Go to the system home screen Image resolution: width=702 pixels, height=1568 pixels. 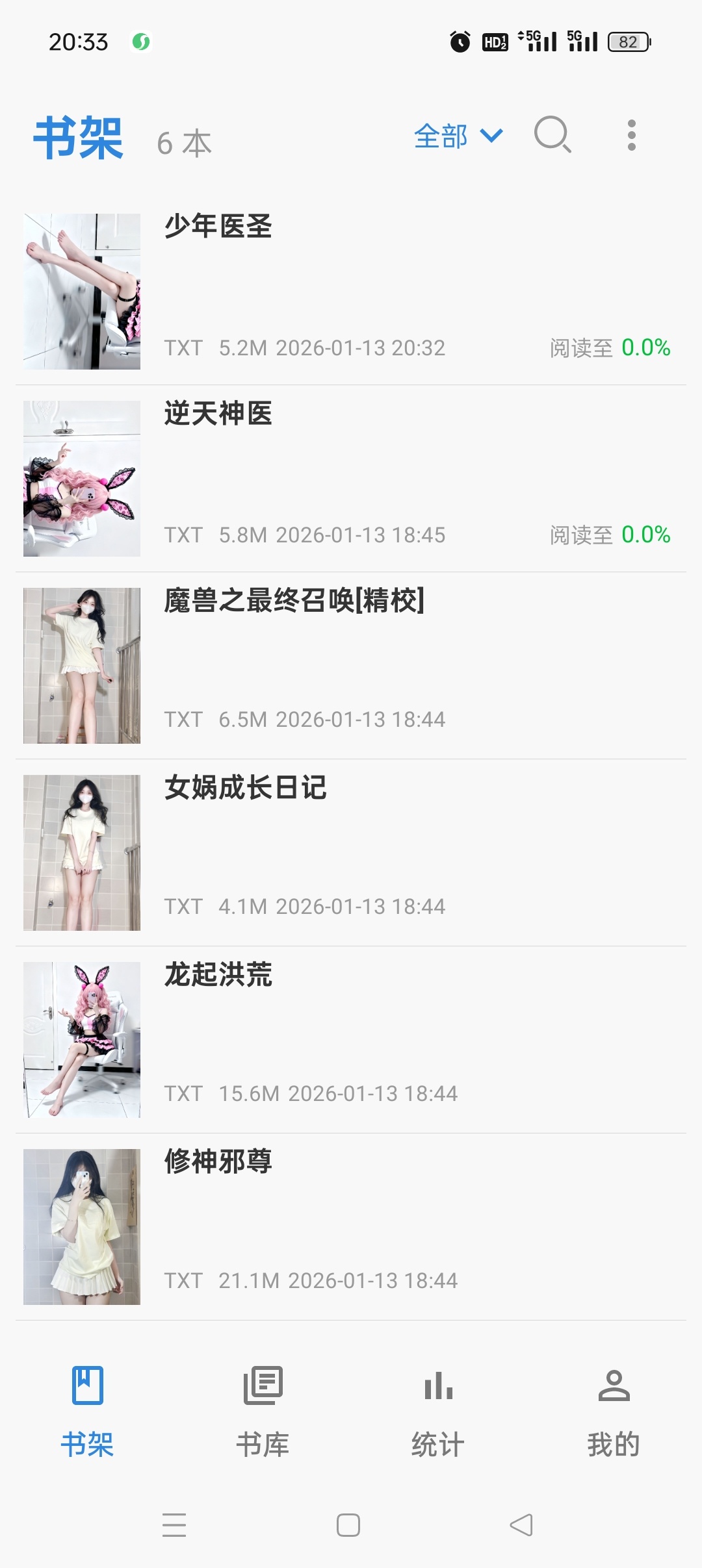tap(348, 1525)
